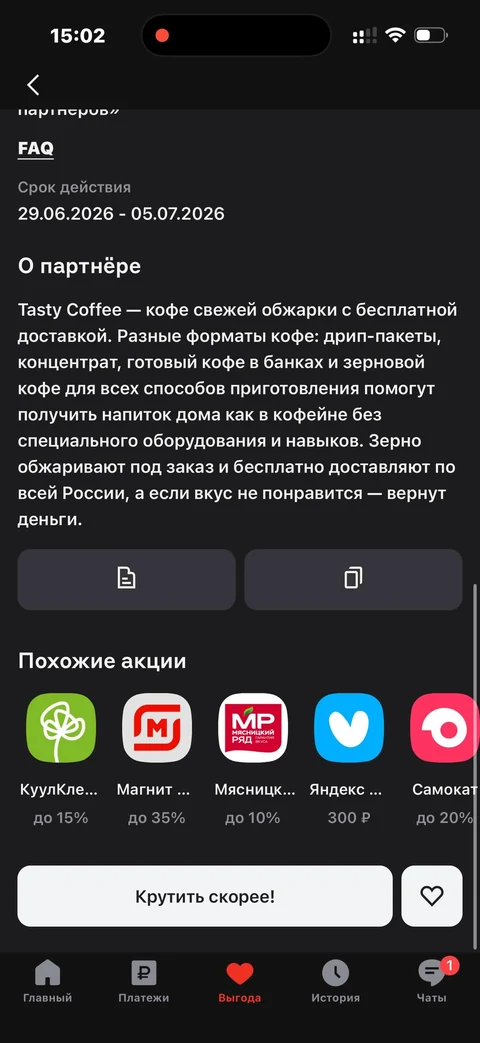
Task: Tap the document icon button
Action: point(126,579)
